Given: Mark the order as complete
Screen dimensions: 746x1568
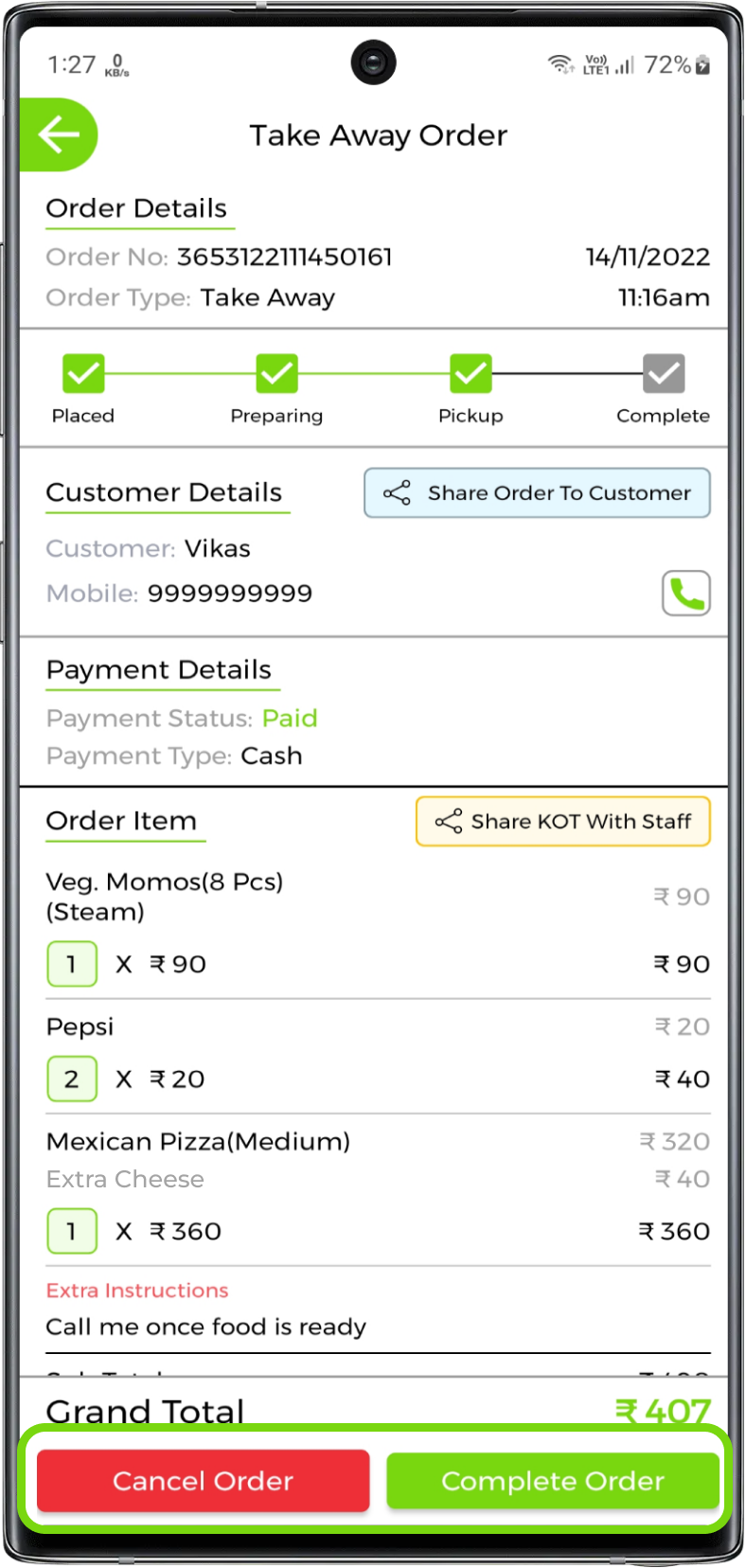Looking at the screenshot, I should coord(552,1481).
